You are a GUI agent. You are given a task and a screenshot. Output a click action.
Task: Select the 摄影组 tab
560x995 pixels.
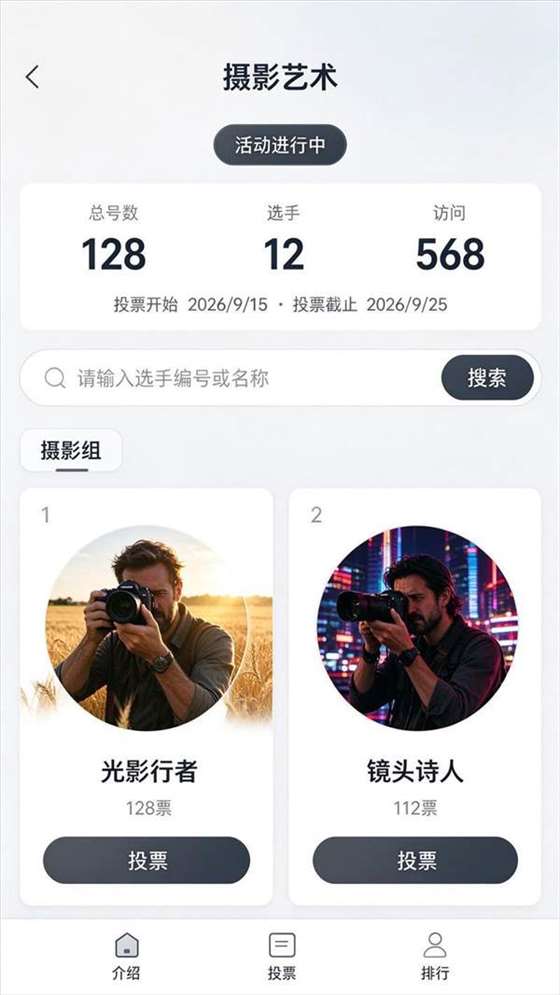[71, 451]
